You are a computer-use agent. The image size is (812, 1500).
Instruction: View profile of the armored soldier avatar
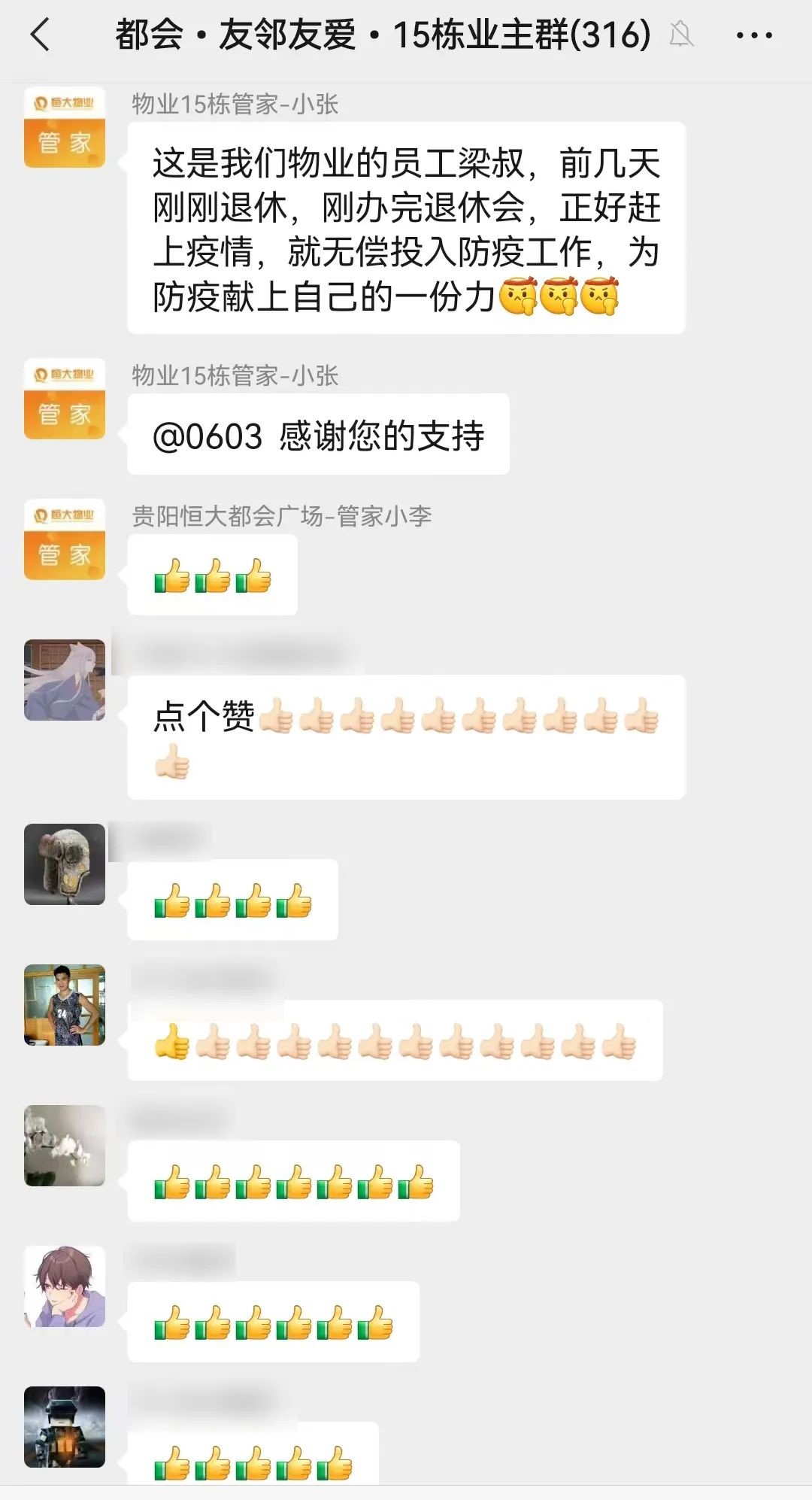65,1427
